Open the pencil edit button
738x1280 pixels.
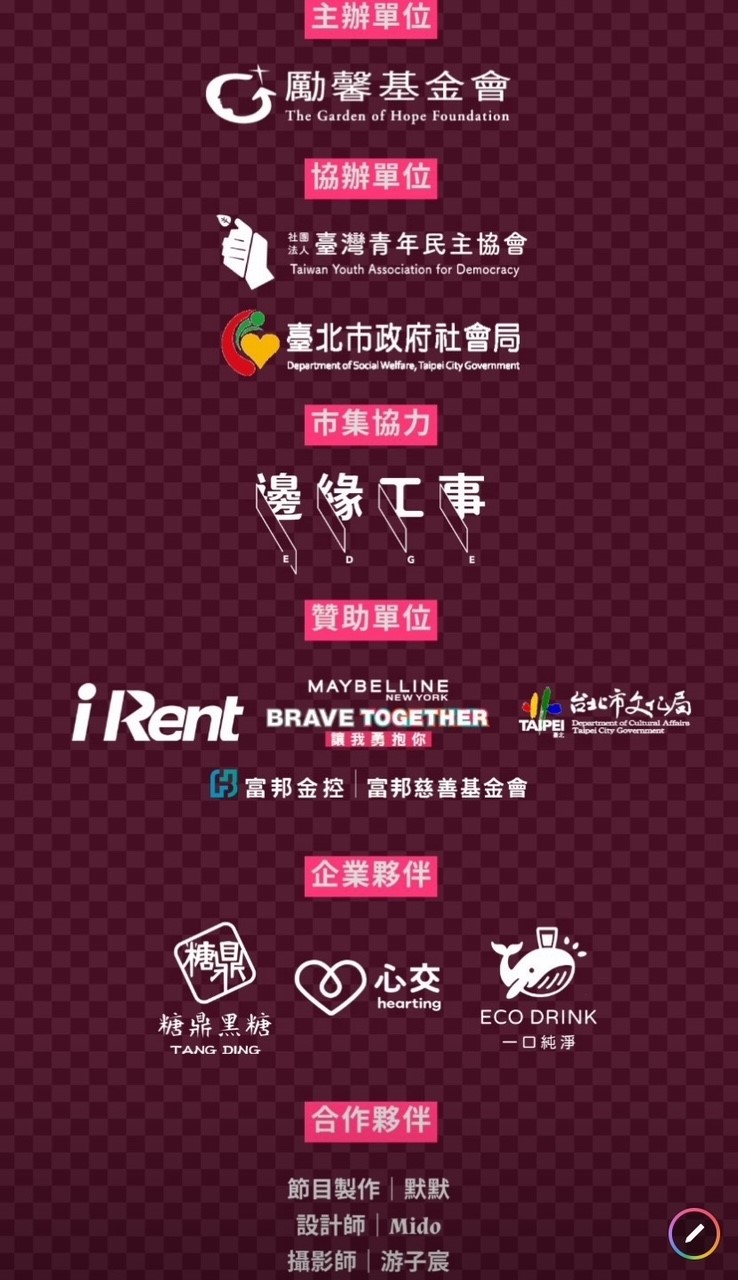click(694, 1233)
